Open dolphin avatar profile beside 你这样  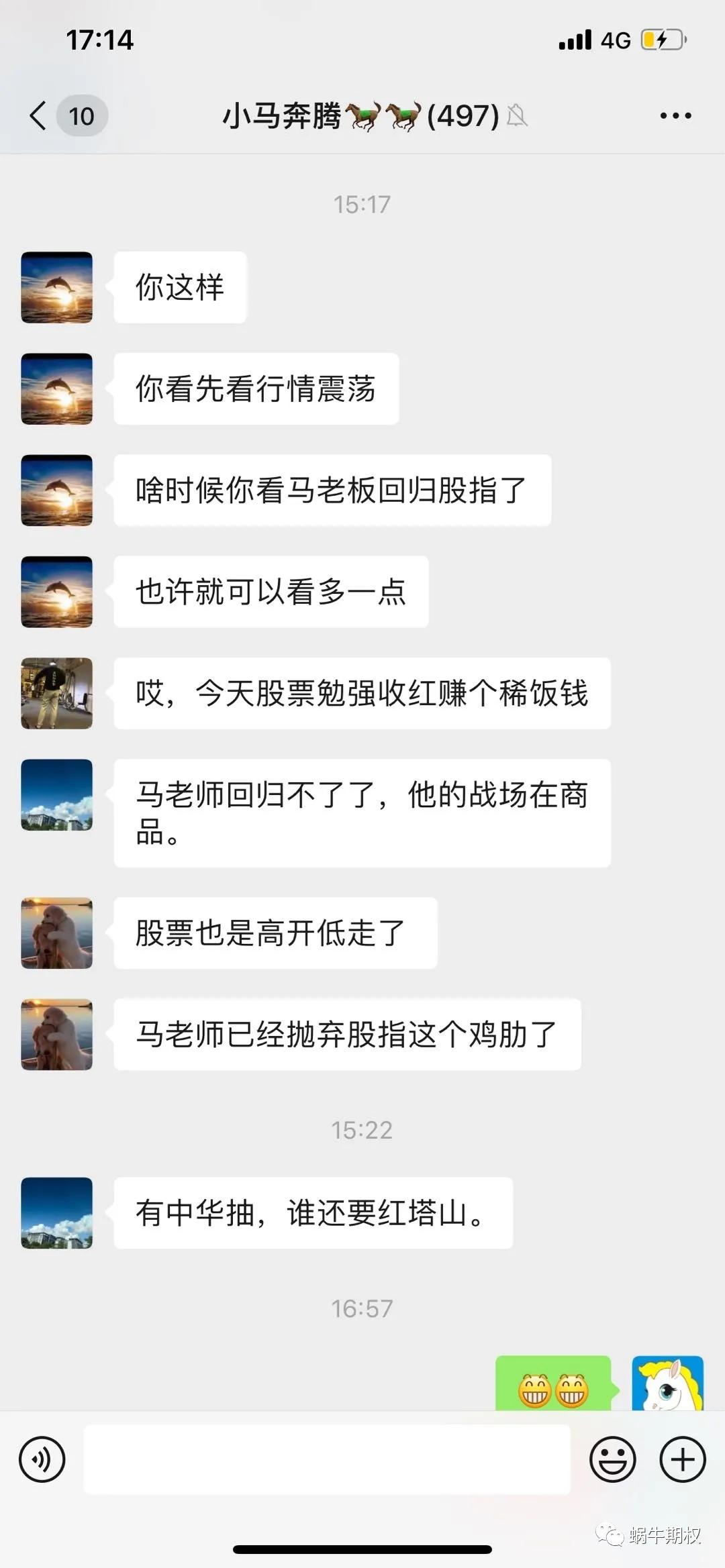click(57, 287)
